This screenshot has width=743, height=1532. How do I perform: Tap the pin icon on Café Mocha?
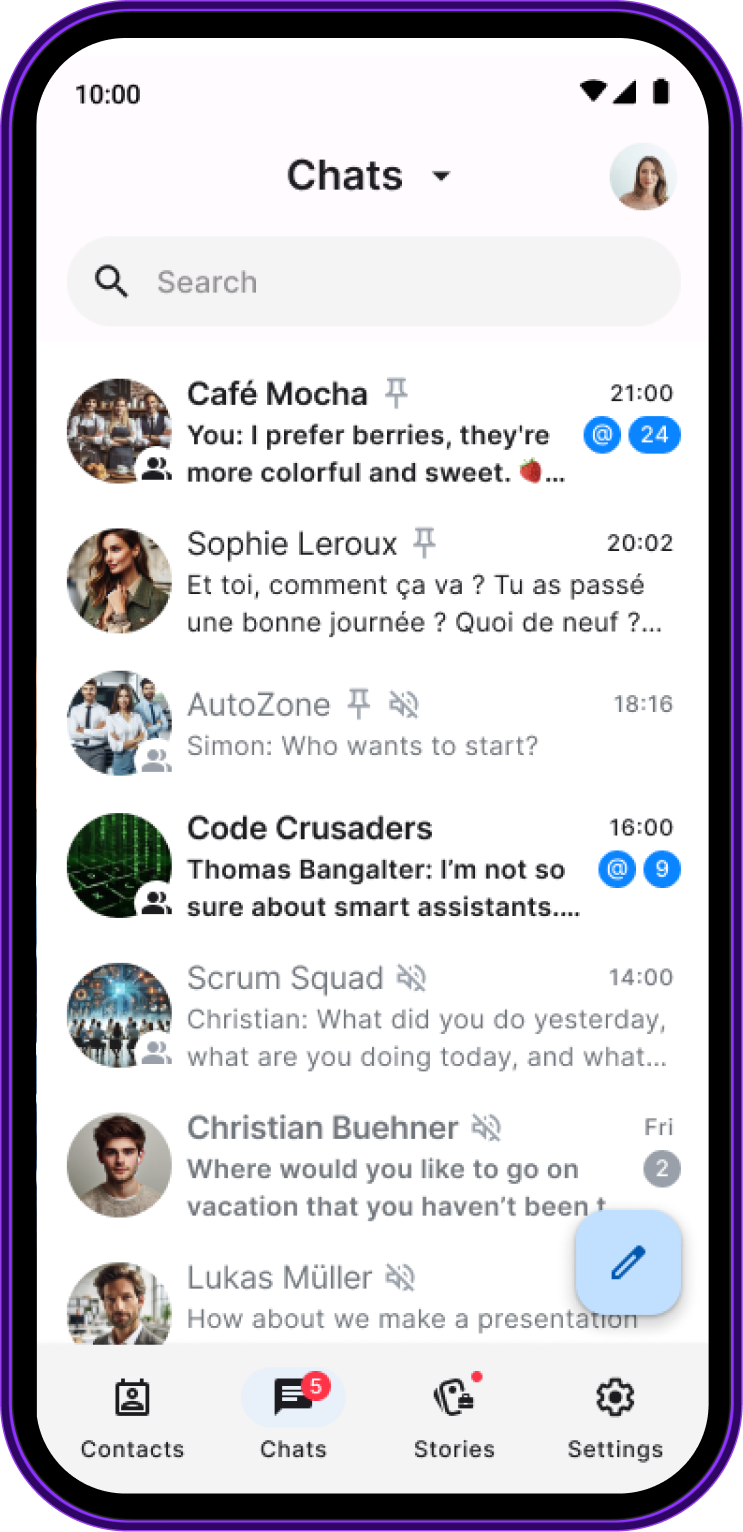pyautogui.click(x=396, y=392)
